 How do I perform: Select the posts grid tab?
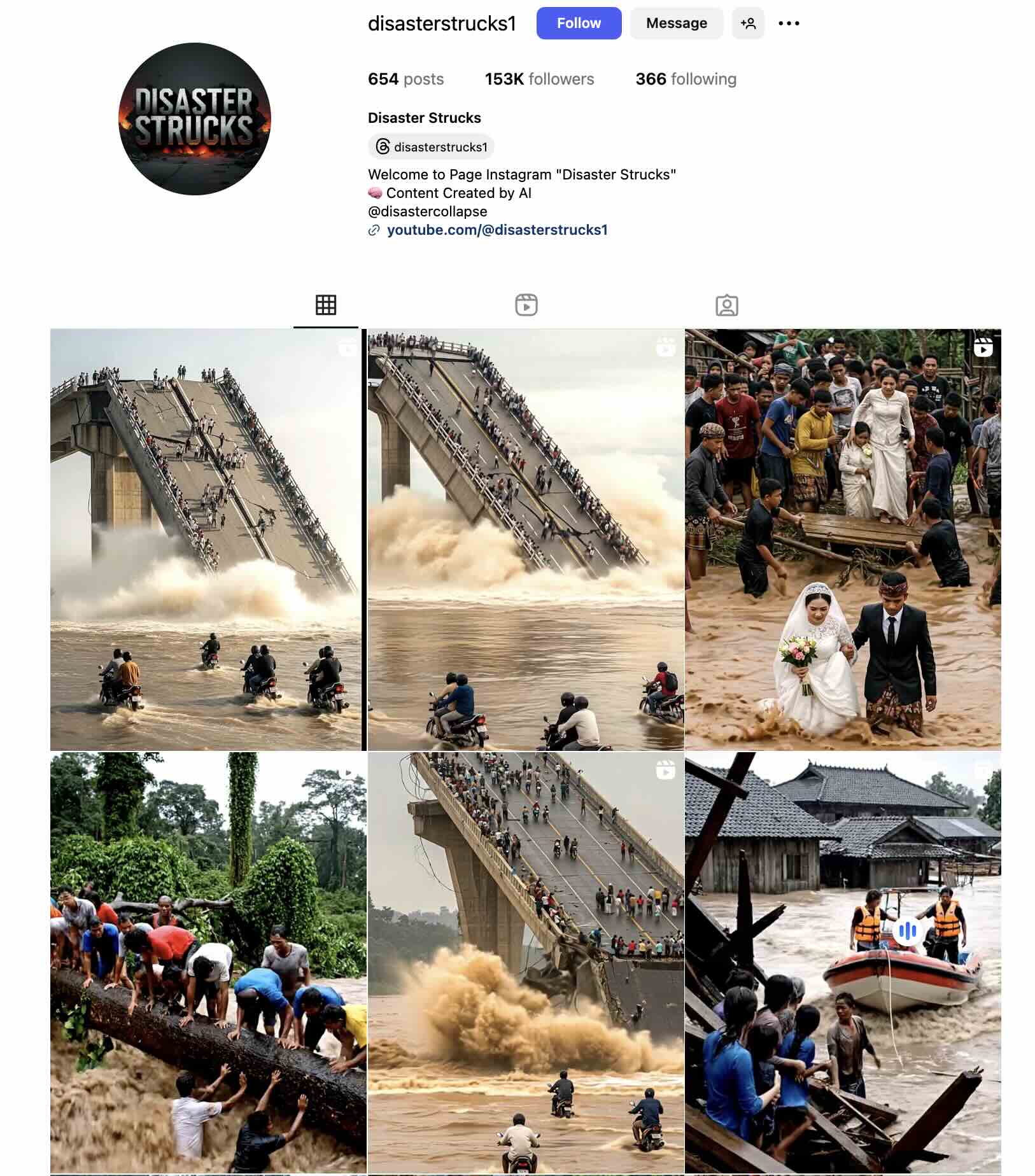pos(325,305)
